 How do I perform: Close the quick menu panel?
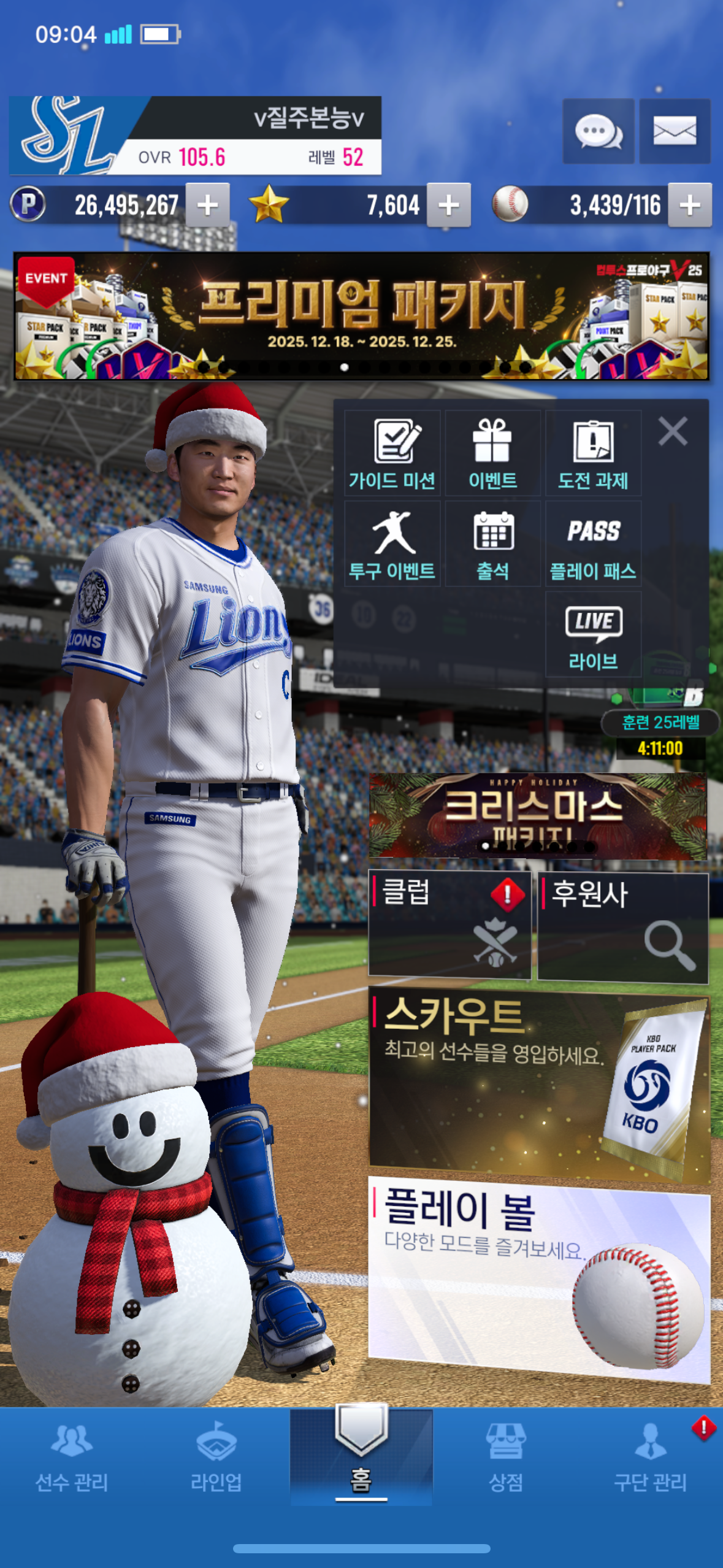tap(673, 431)
